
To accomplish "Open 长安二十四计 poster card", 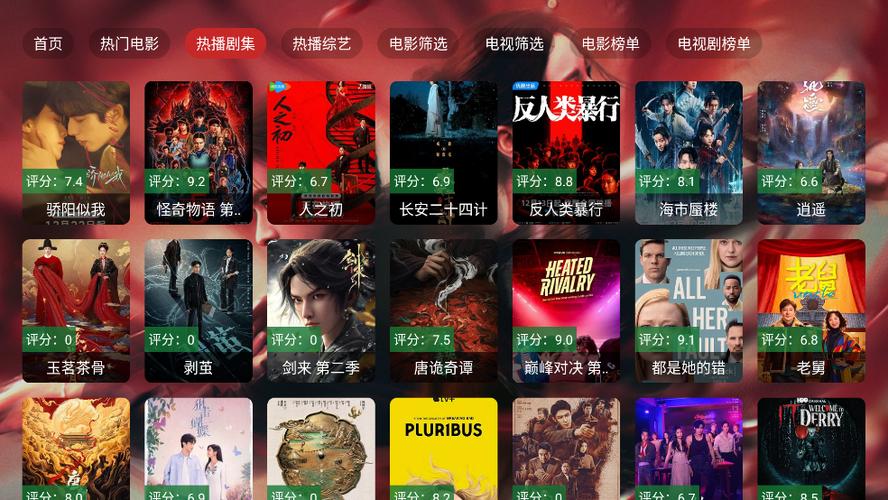I will [443, 152].
